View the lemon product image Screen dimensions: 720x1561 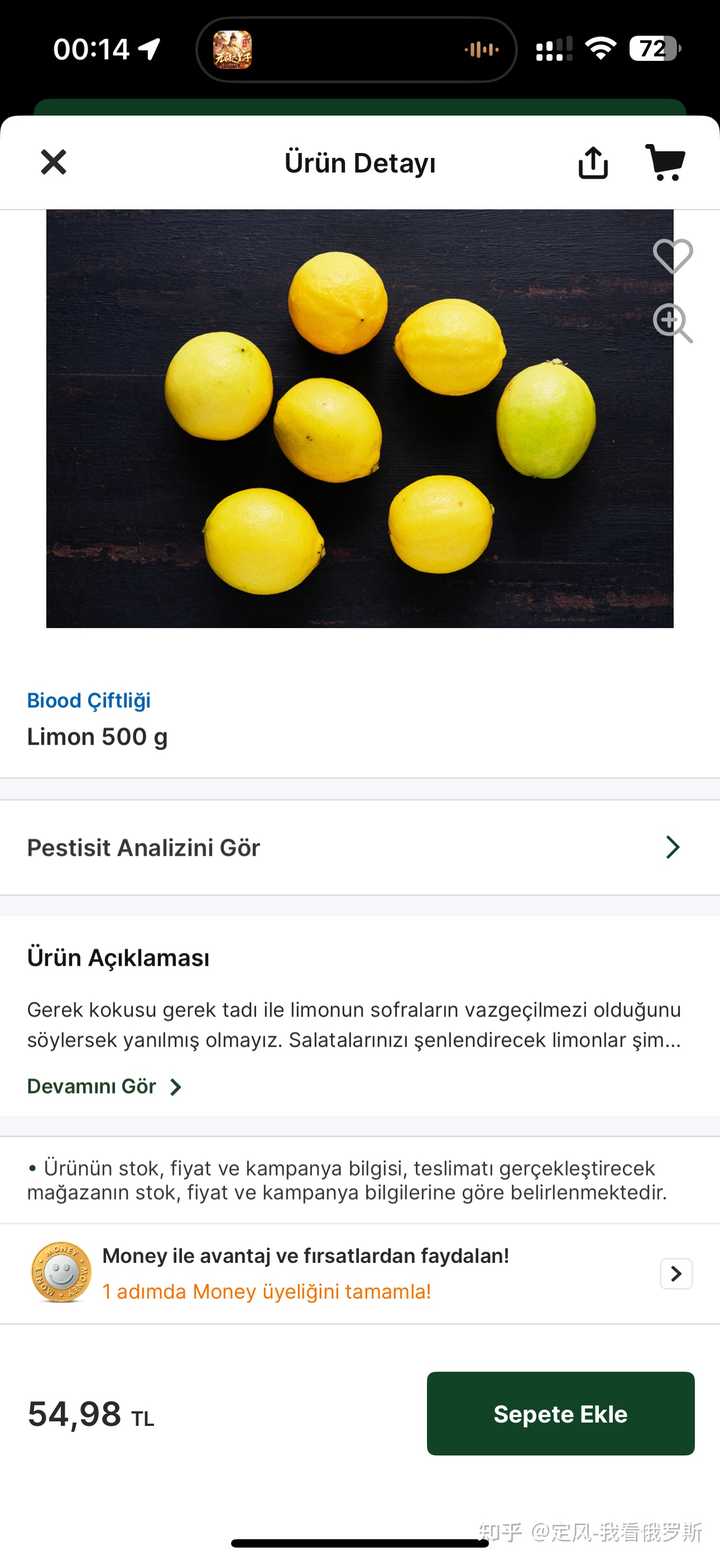(359, 418)
